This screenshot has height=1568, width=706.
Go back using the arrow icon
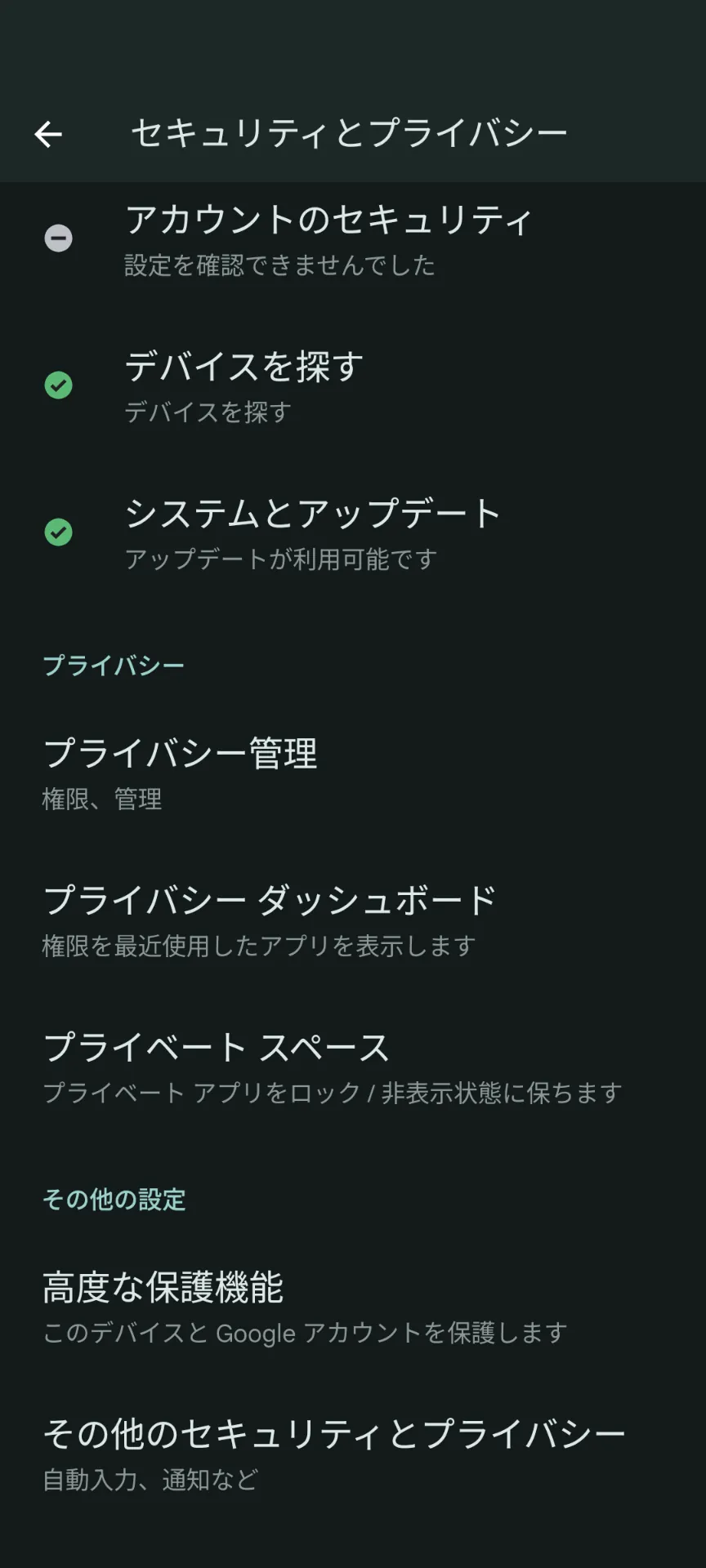pyautogui.click(x=48, y=134)
